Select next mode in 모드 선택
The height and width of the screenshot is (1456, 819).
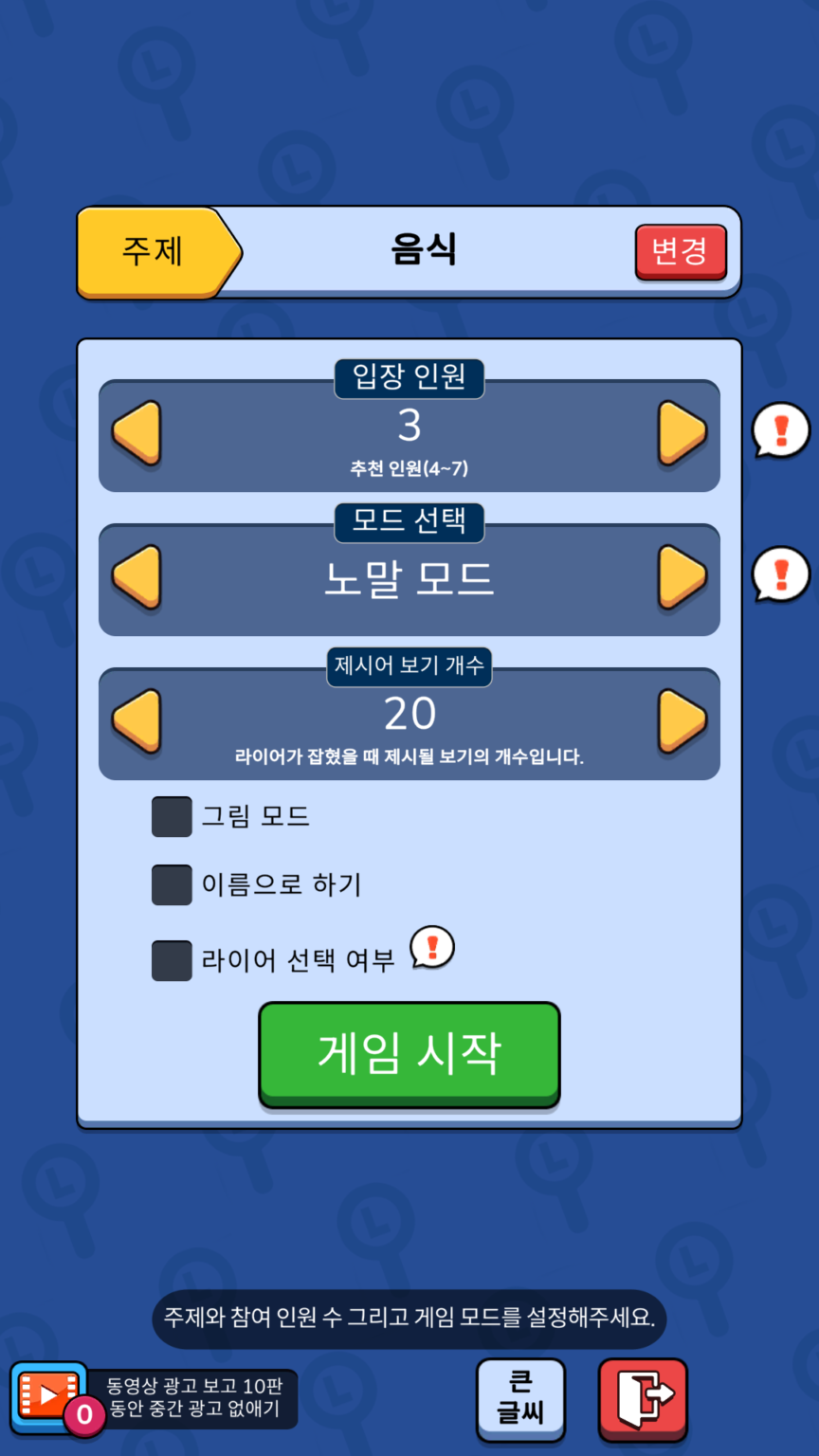(x=682, y=576)
